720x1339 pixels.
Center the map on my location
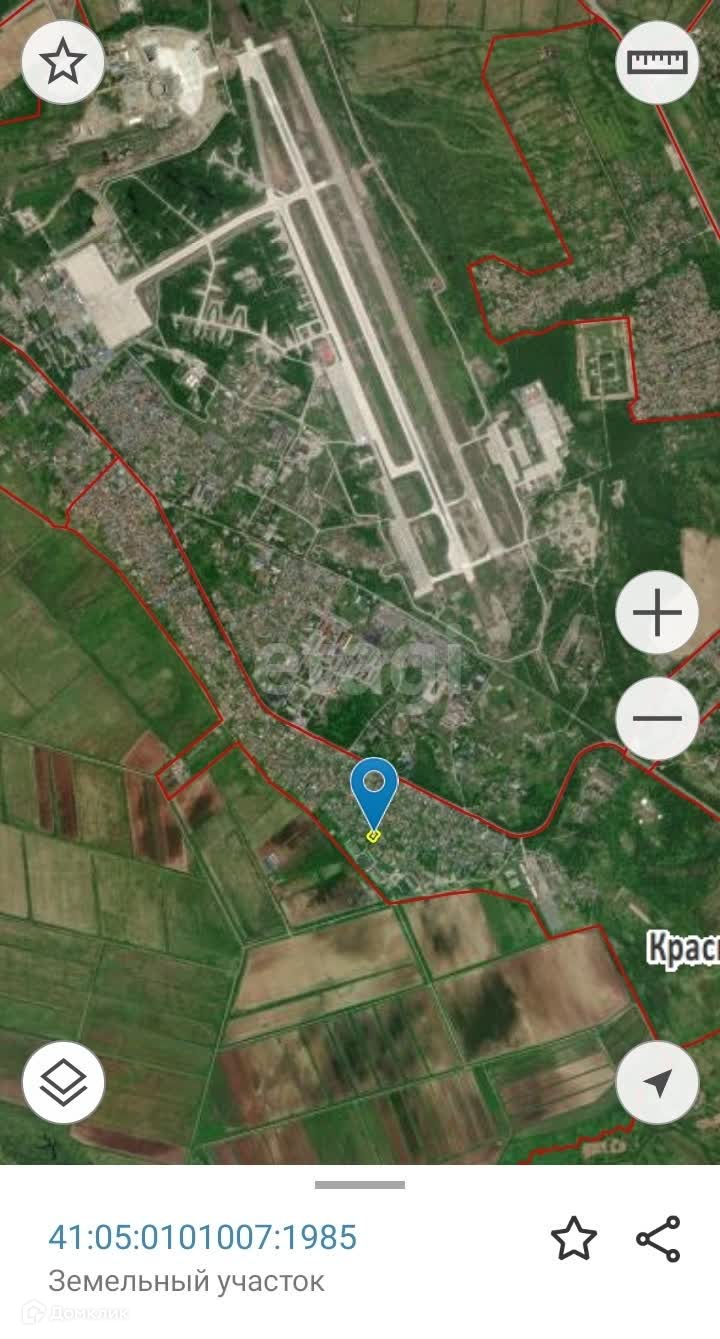pos(657,1082)
